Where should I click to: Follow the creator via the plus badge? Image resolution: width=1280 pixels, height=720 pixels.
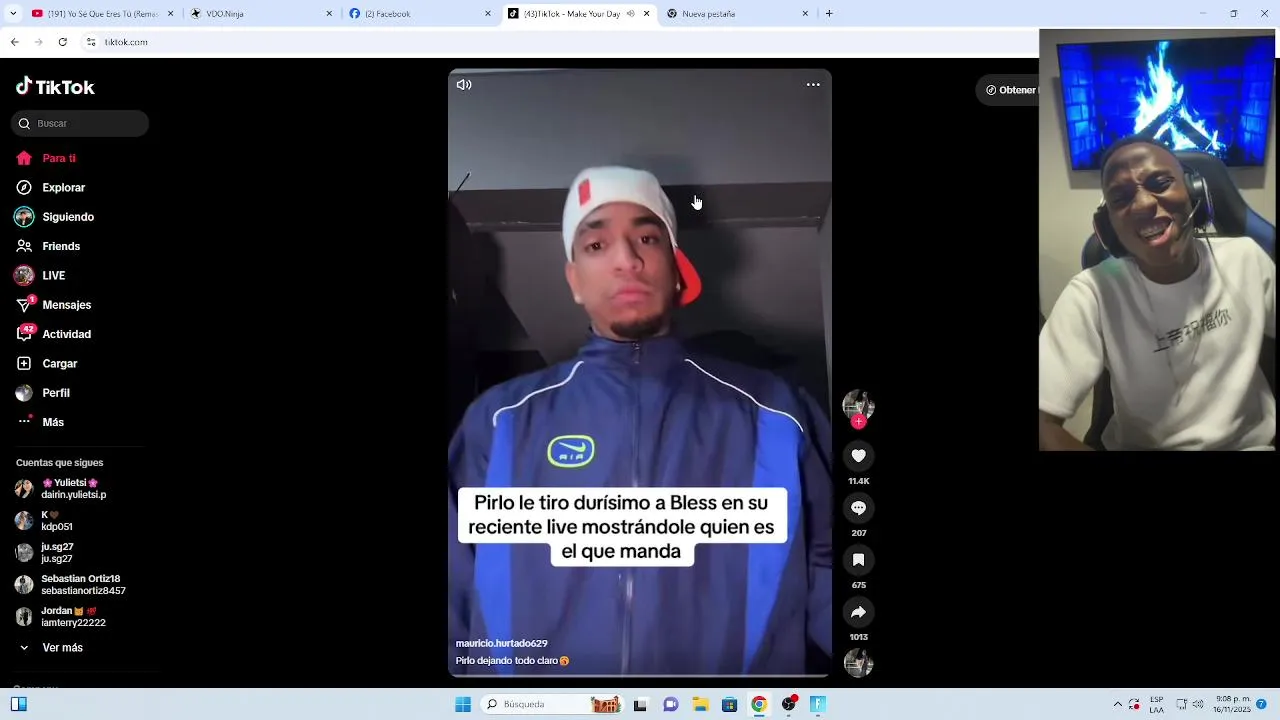858,422
